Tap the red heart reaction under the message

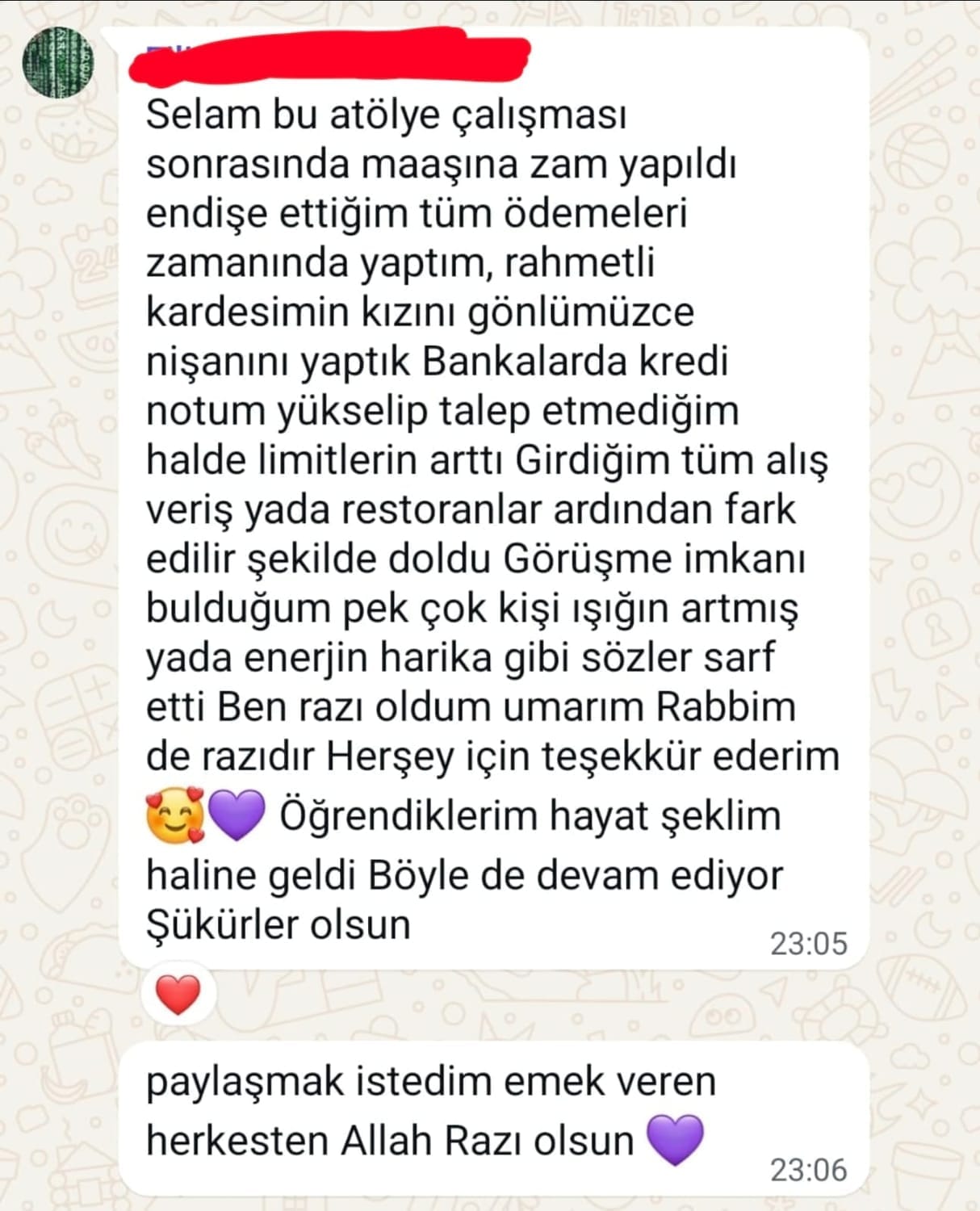point(178,995)
